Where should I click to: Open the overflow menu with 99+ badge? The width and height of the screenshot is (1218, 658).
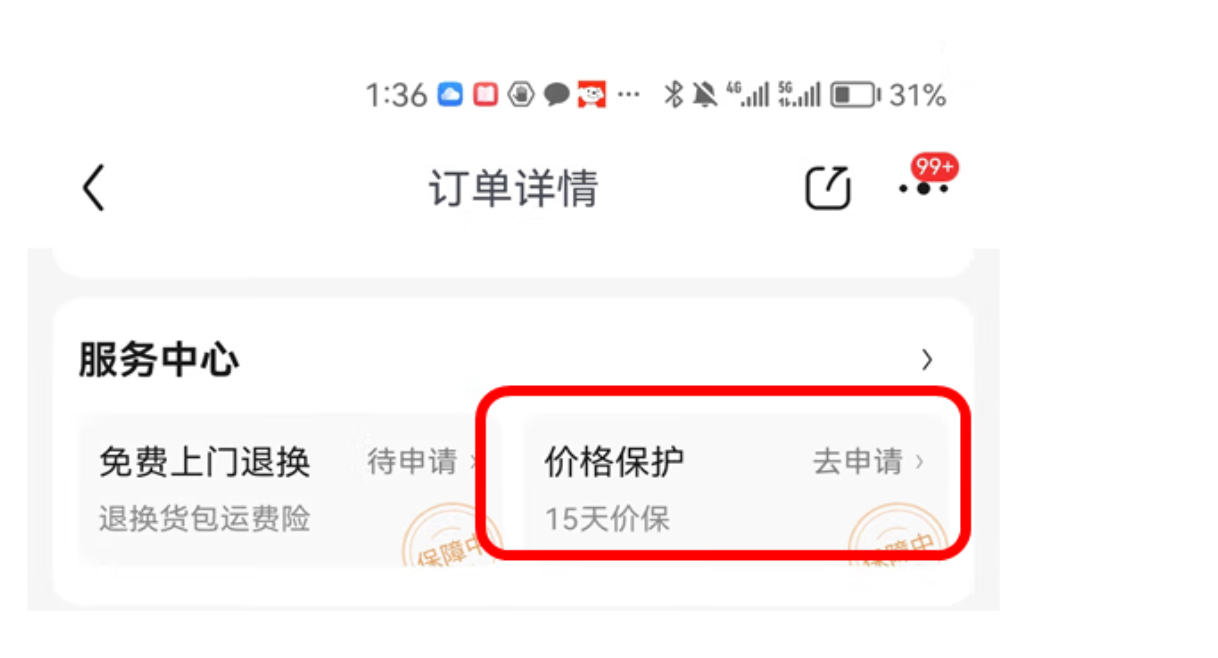[923, 187]
